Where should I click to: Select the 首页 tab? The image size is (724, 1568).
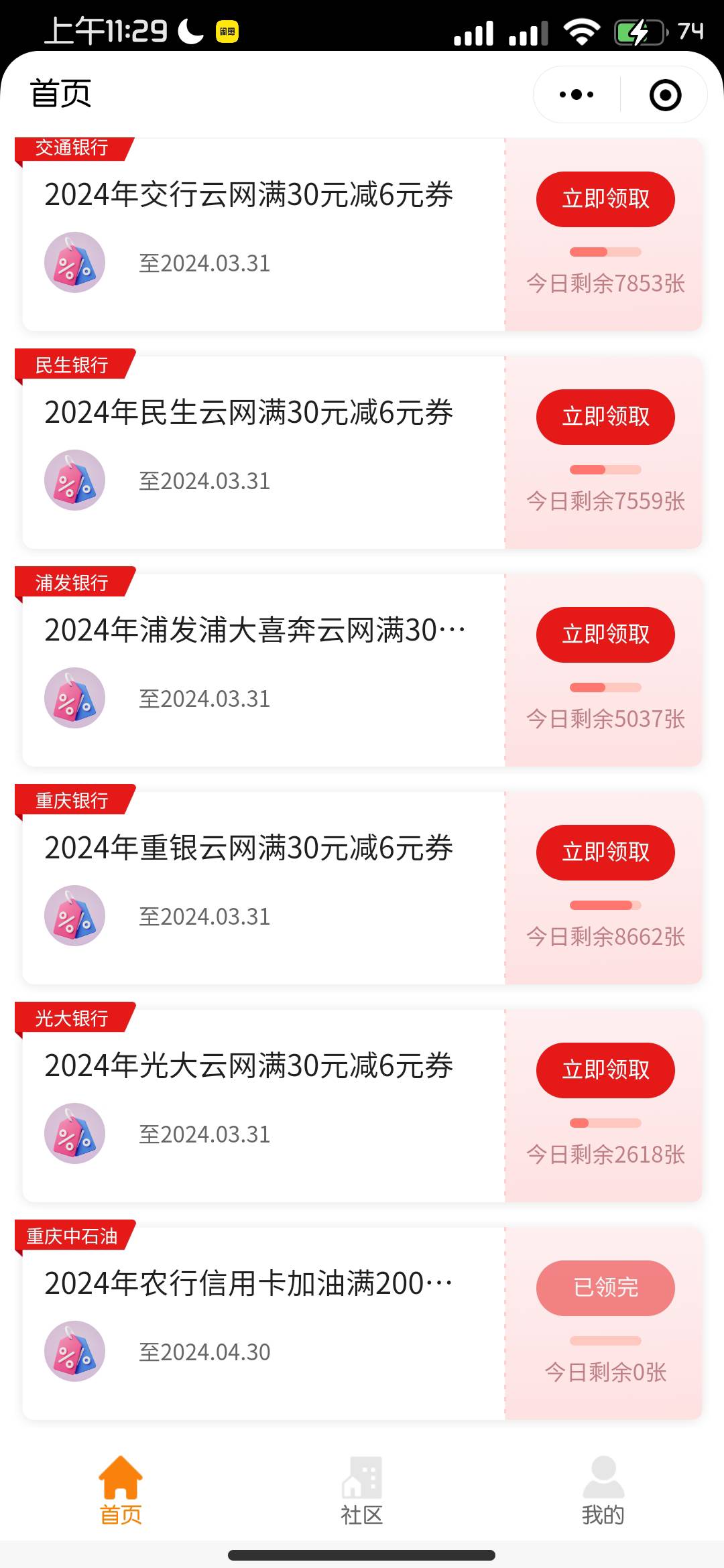coord(121,1491)
